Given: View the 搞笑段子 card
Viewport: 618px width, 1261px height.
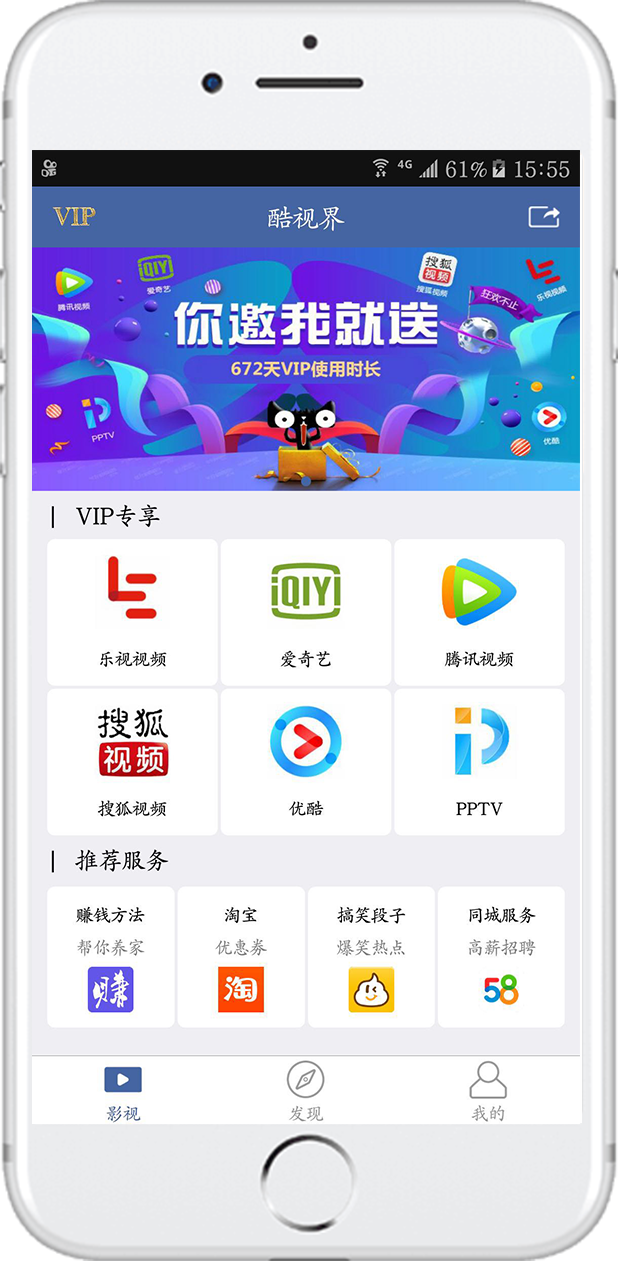Looking at the screenshot, I should (371, 956).
